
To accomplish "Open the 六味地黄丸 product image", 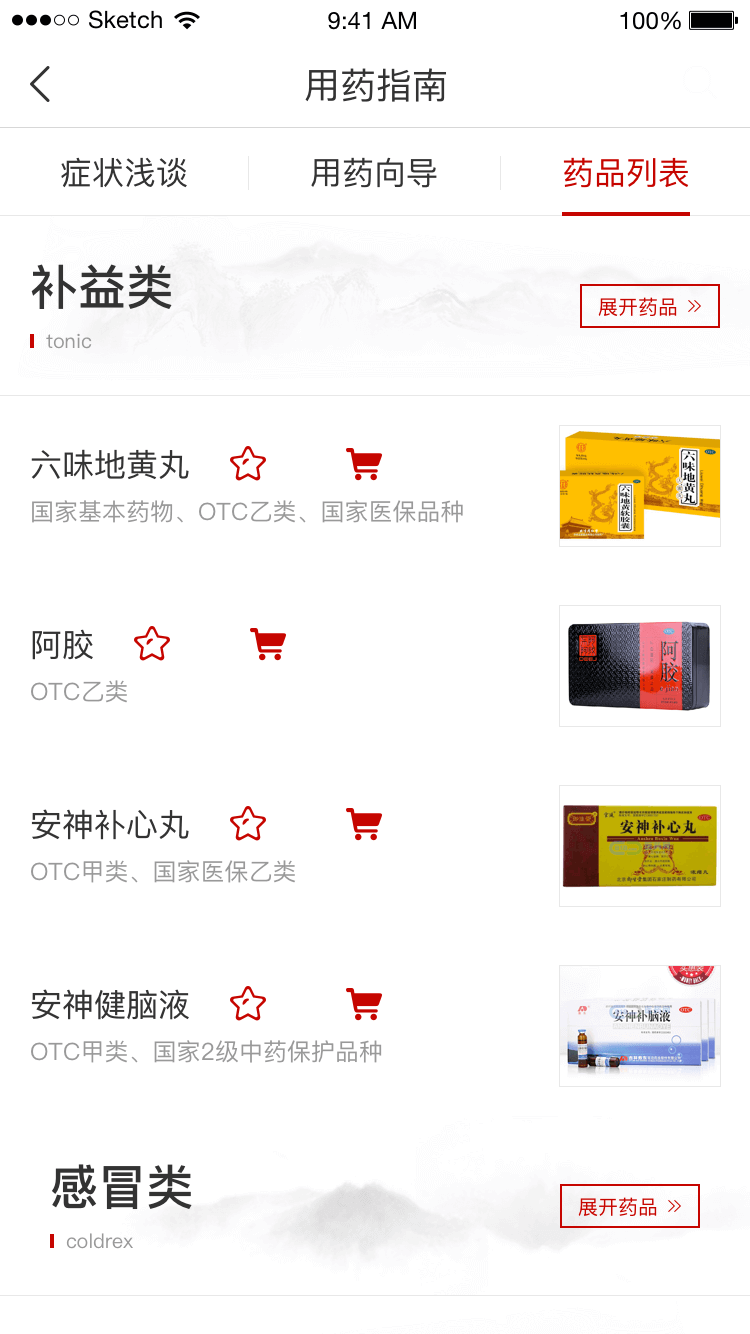I will [640, 486].
